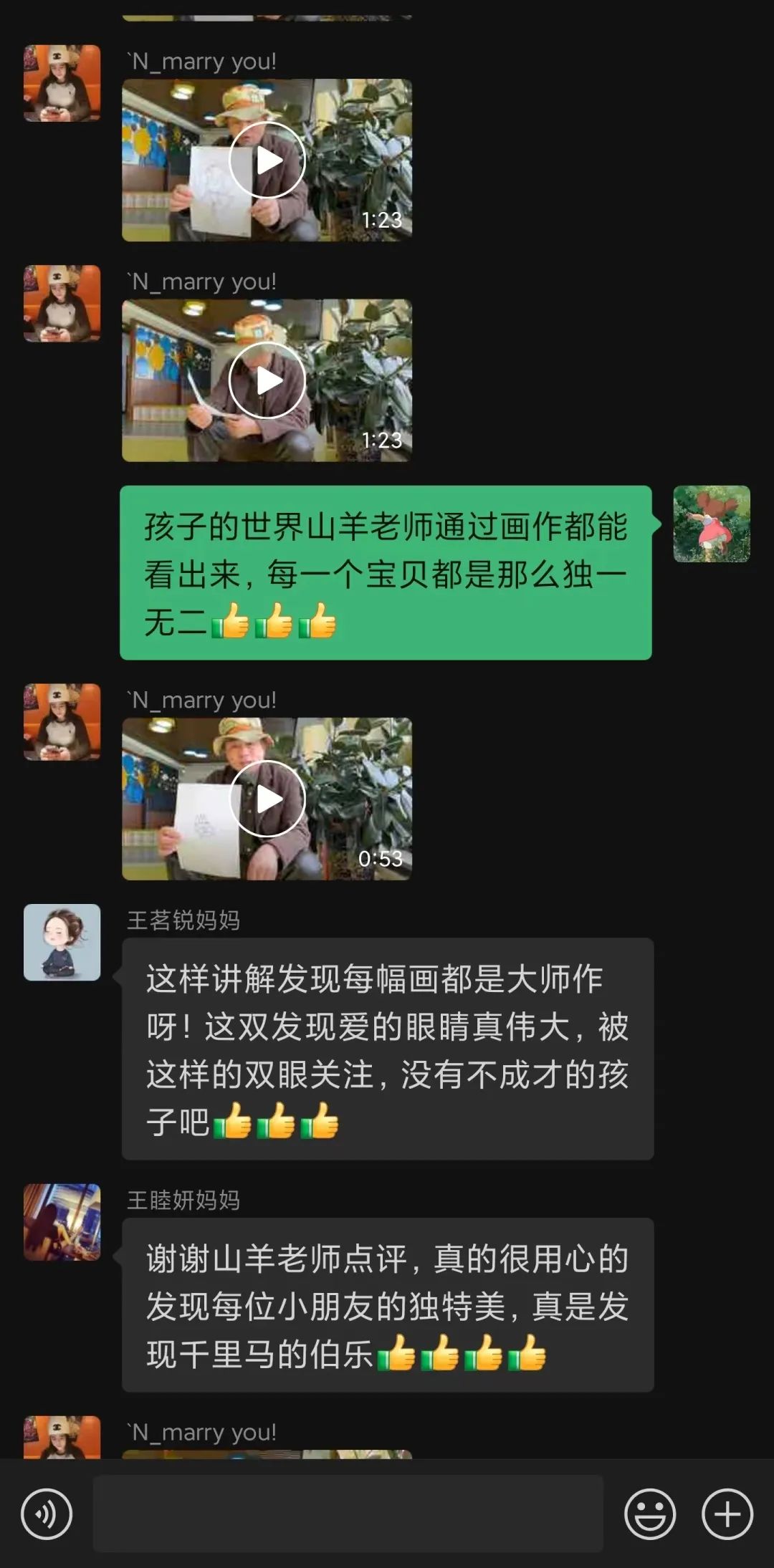Open 王茗锐妈妈's profile avatar

(x=62, y=942)
